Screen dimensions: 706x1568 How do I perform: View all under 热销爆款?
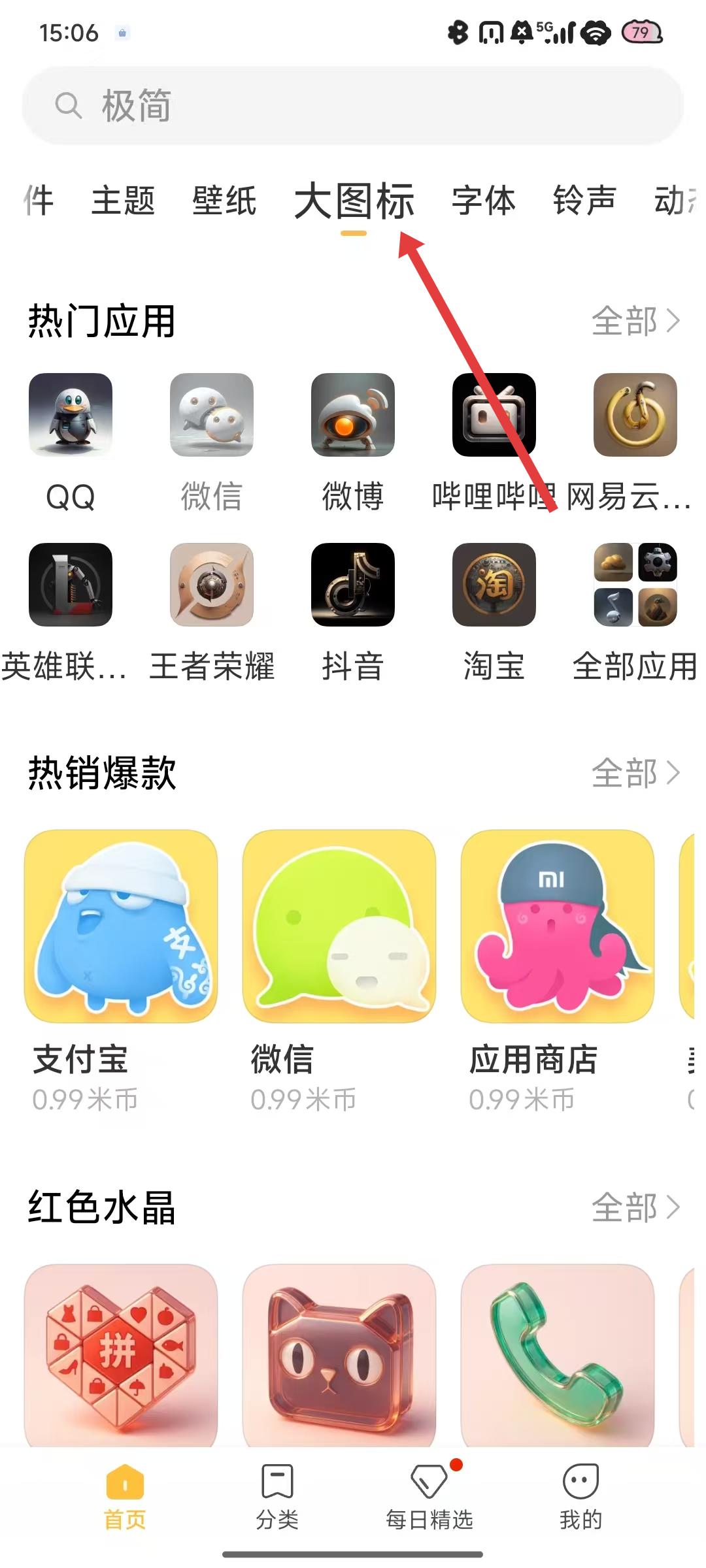[x=635, y=774]
